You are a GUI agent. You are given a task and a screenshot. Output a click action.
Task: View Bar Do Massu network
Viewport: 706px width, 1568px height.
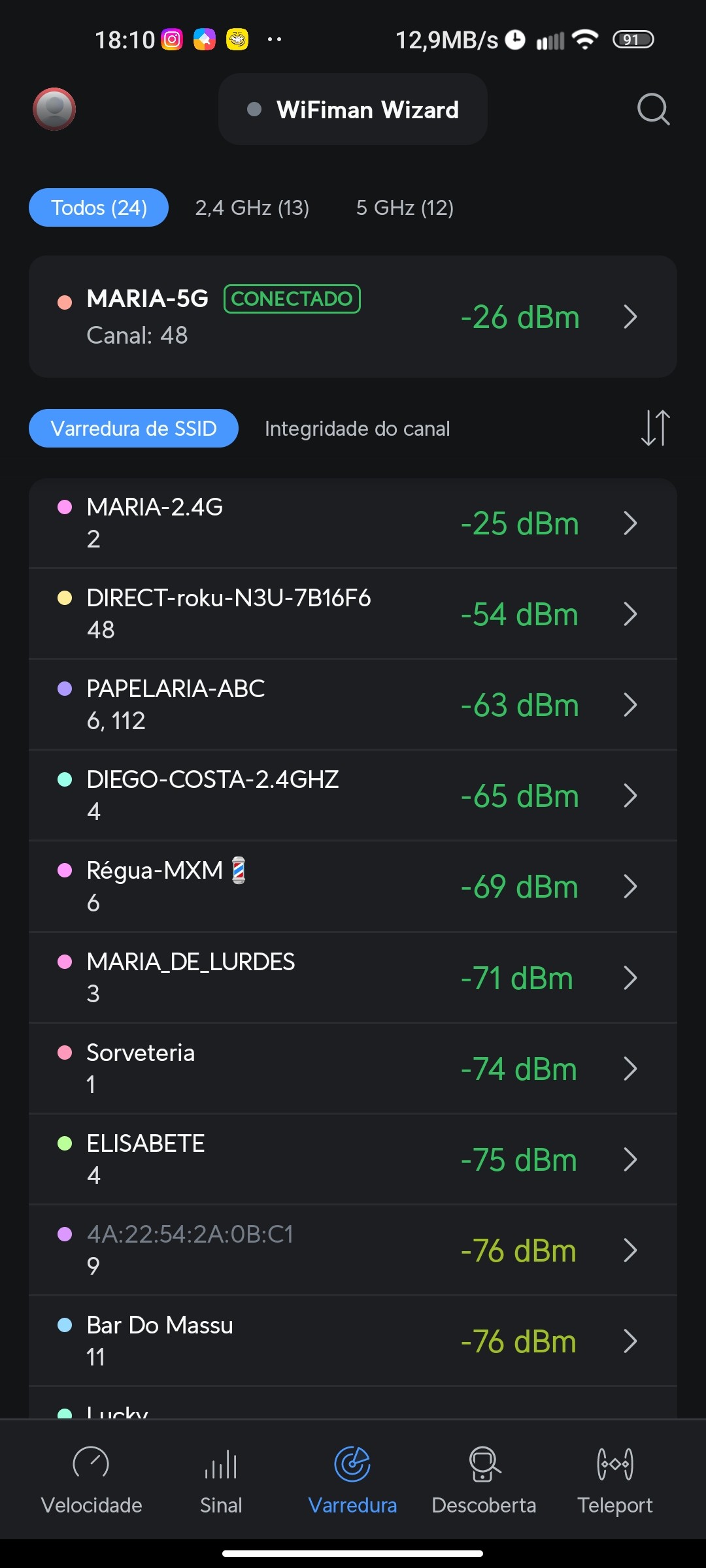[x=353, y=1341]
